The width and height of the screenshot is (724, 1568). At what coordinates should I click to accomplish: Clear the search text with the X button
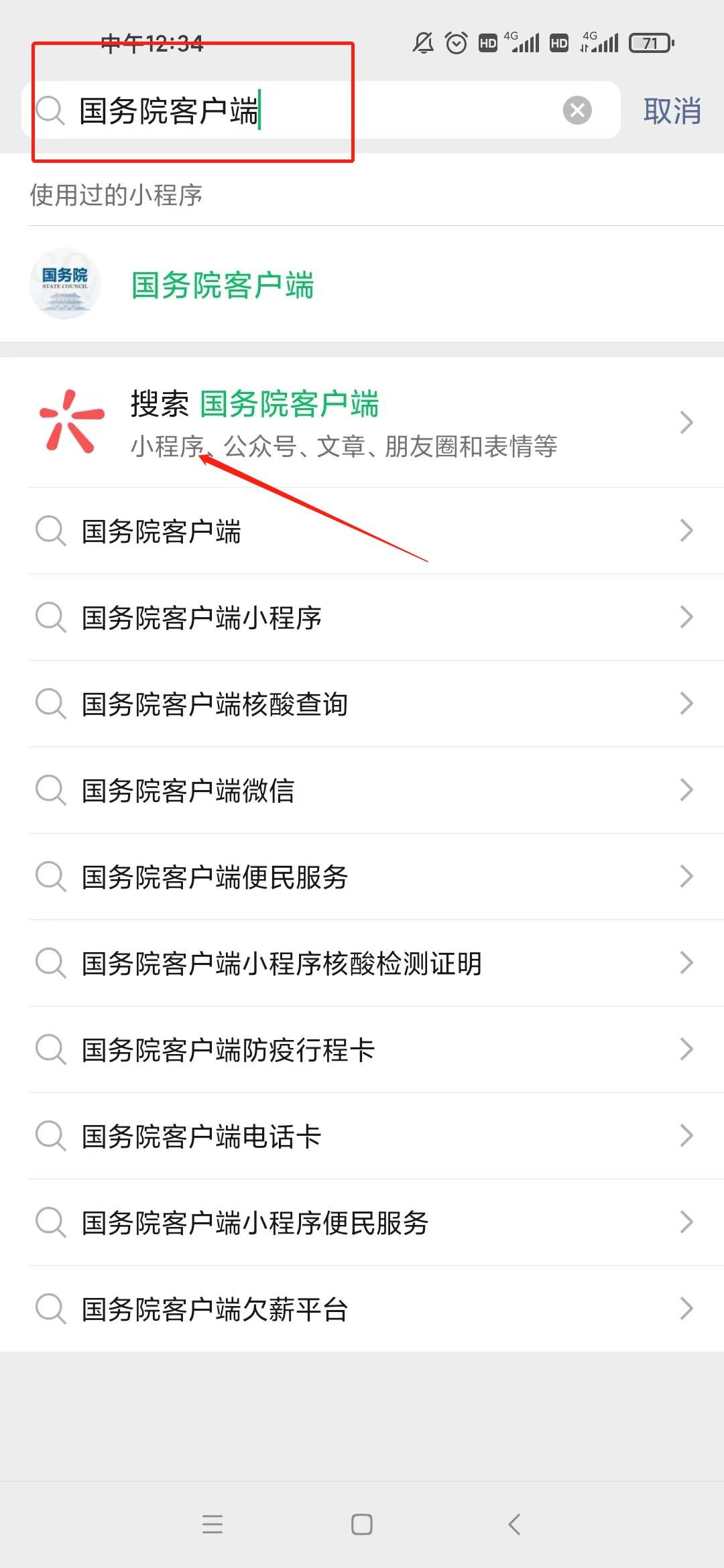point(577,111)
